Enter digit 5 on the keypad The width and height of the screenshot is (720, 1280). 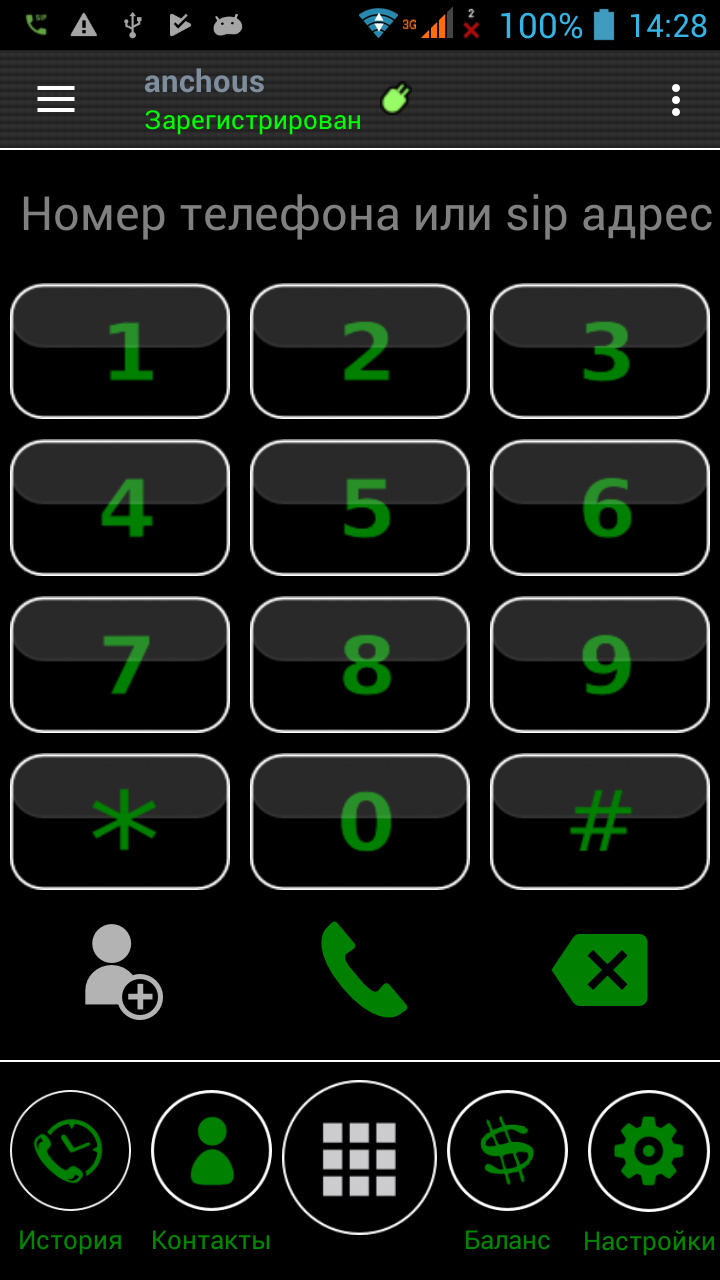click(x=360, y=508)
